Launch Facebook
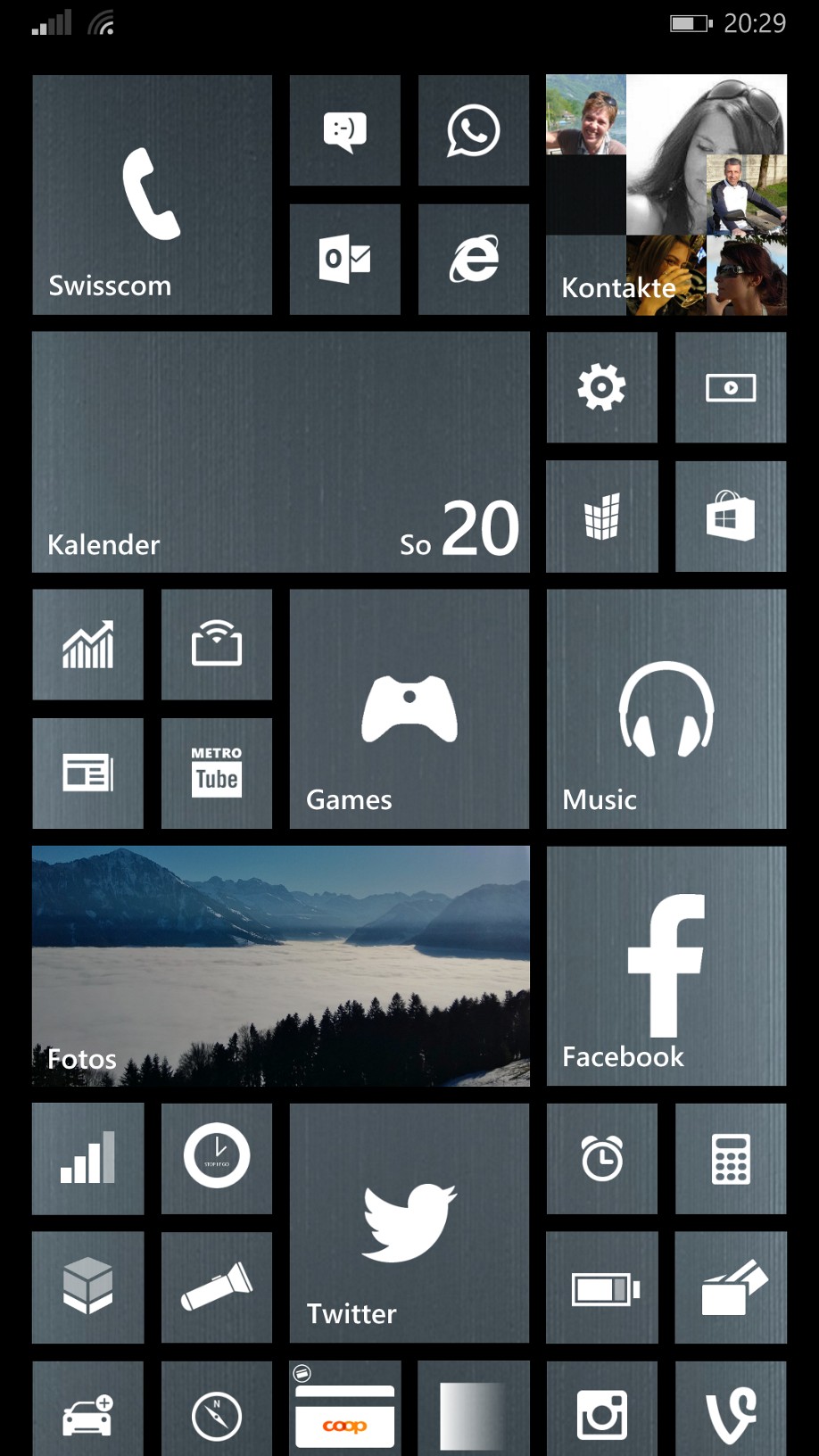This screenshot has width=819, height=1456. (666, 965)
